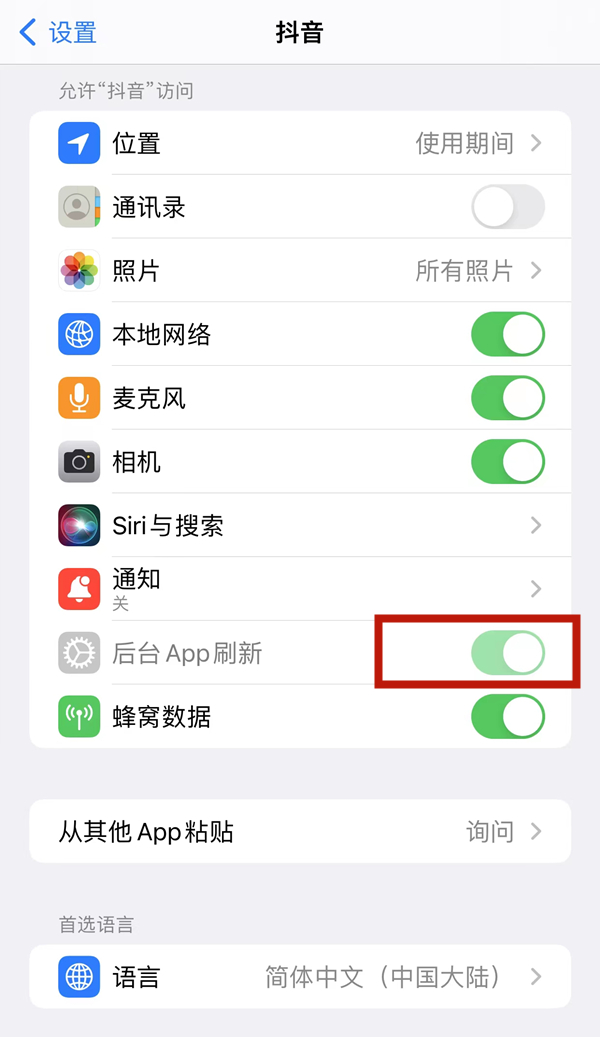Turn off 本地网络 access
The width and height of the screenshot is (600, 1037).
[x=507, y=334]
